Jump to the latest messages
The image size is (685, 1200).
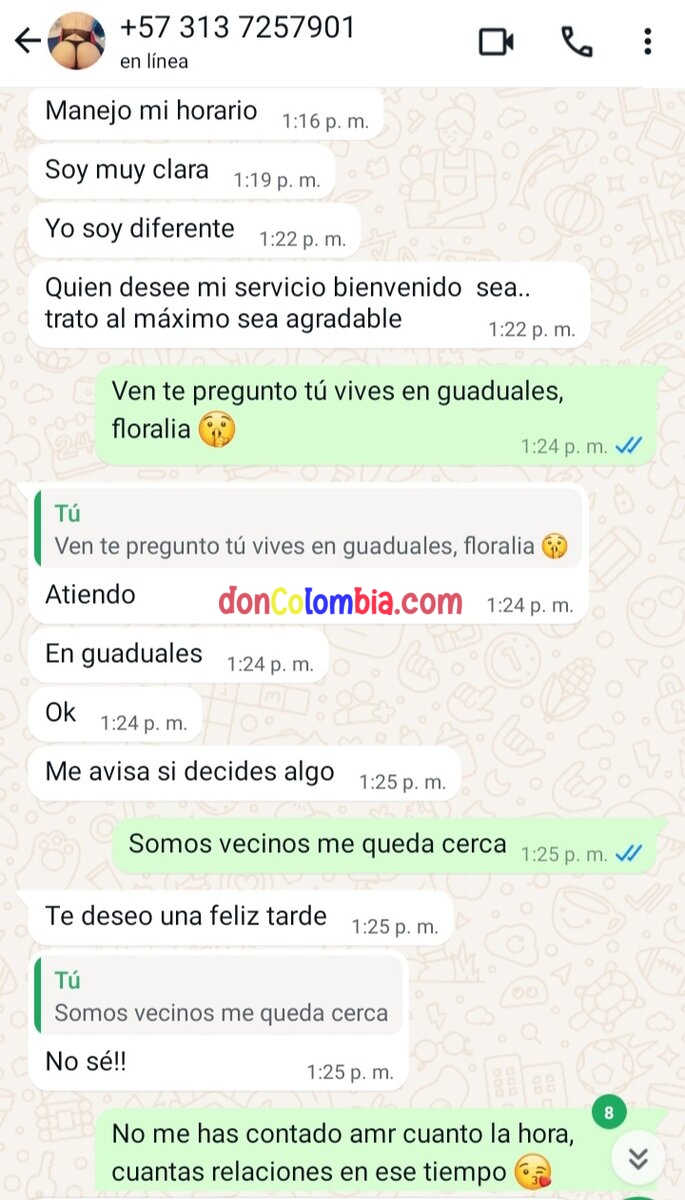(x=638, y=1159)
